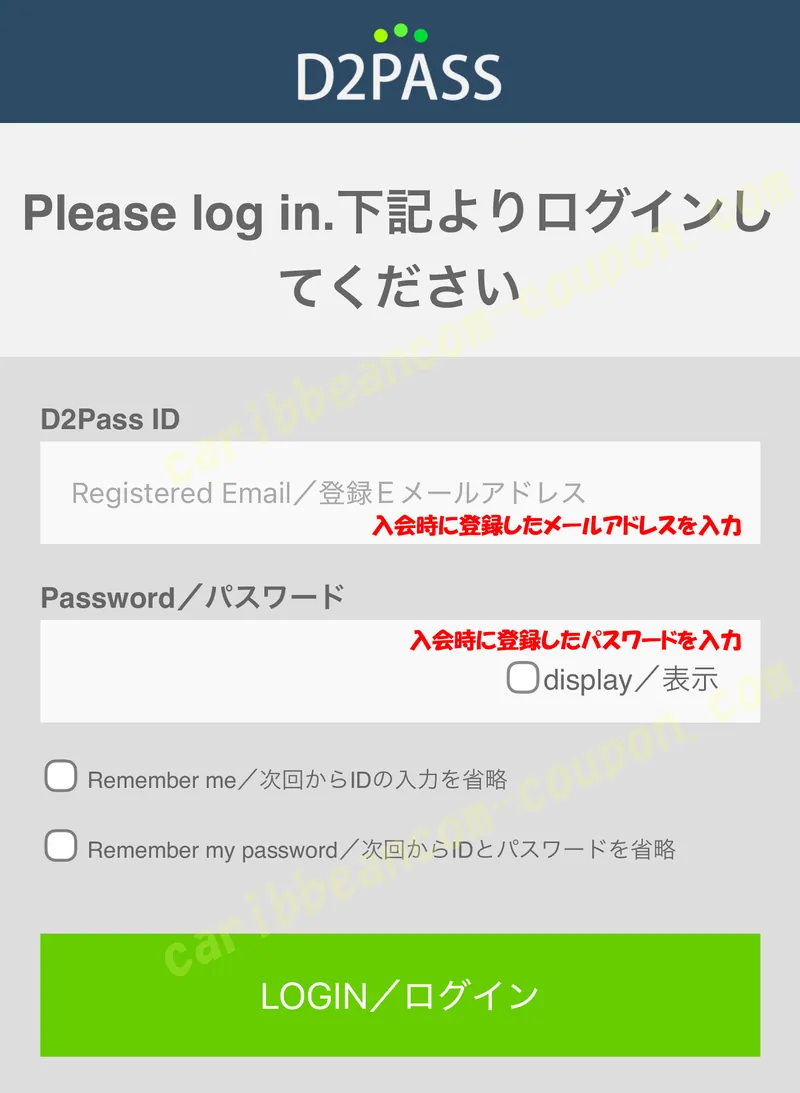Enable the Remember me checkbox

(61, 776)
